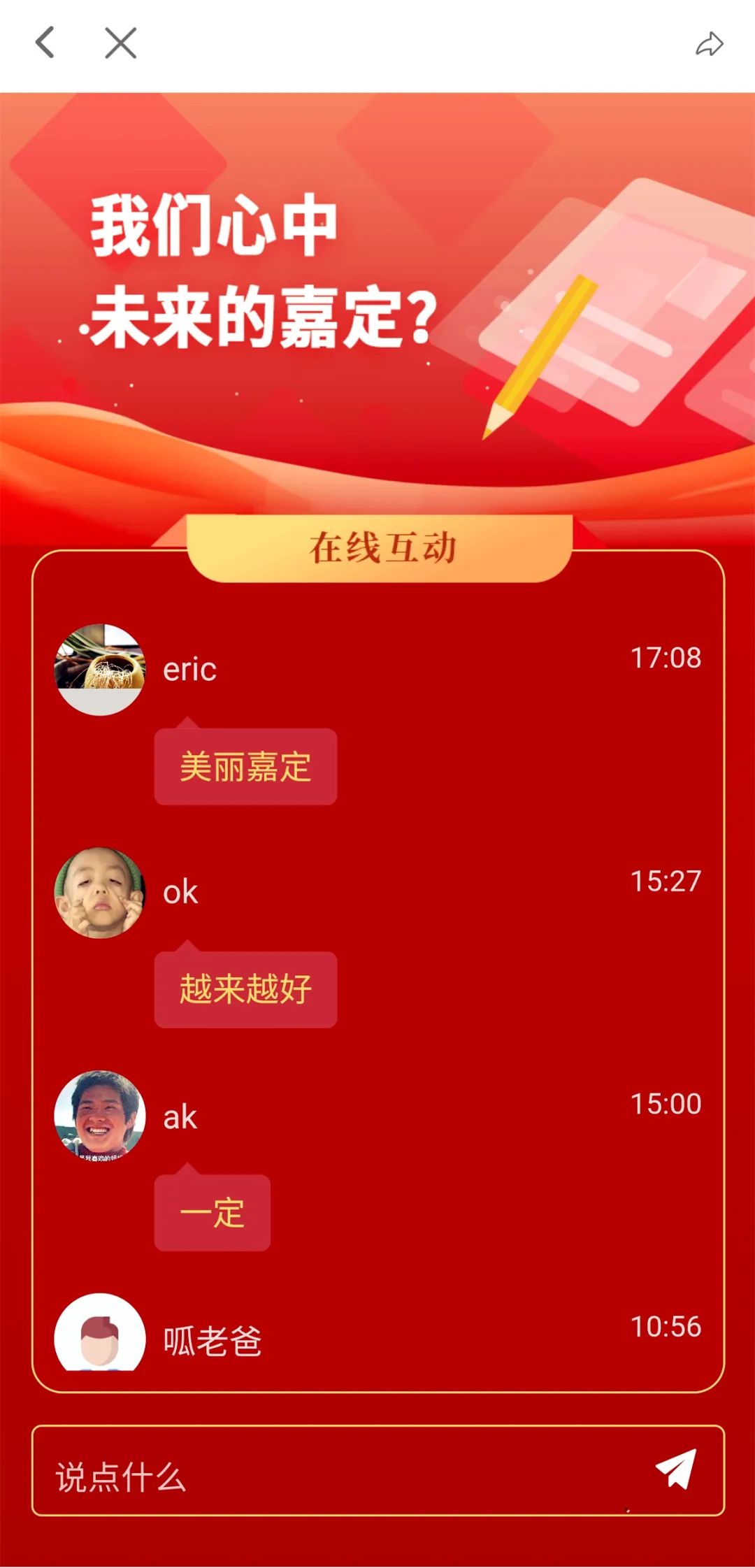This screenshot has height=1568, width=755.
Task: Share this page
Action: coord(709,44)
